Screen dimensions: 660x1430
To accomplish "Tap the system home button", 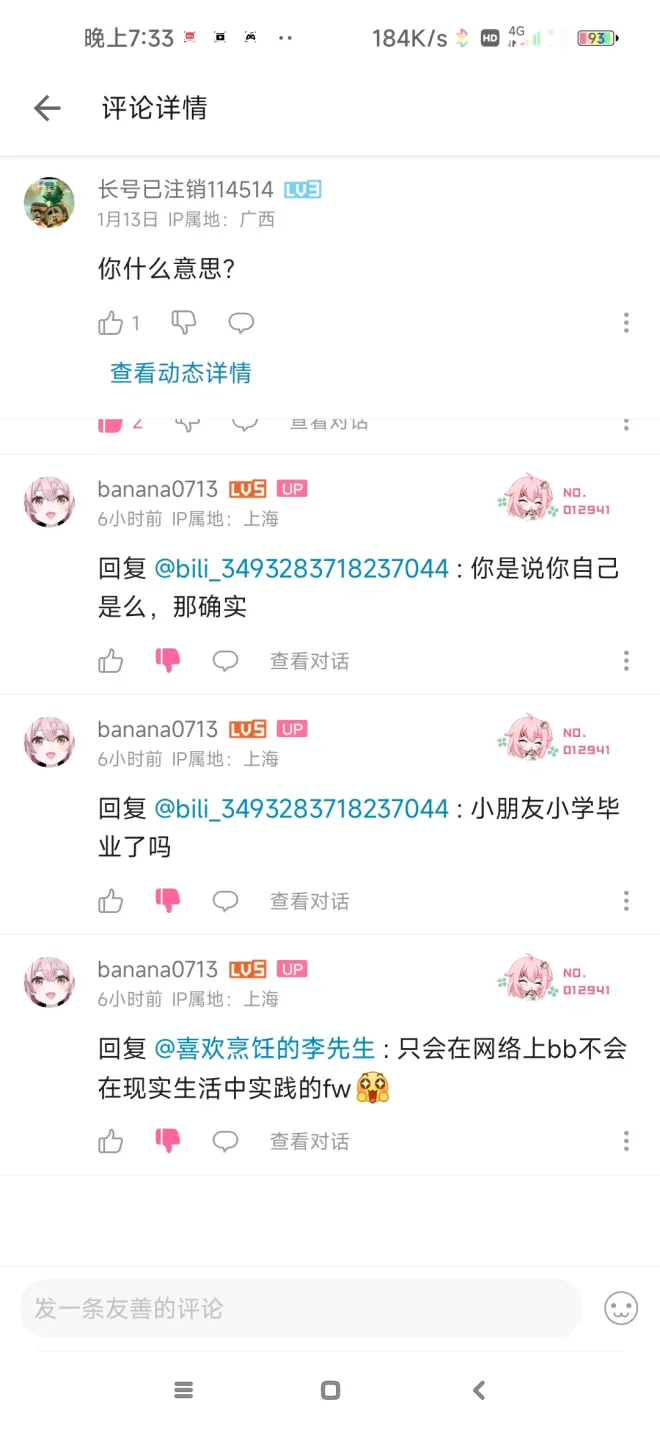I will [x=330, y=1390].
